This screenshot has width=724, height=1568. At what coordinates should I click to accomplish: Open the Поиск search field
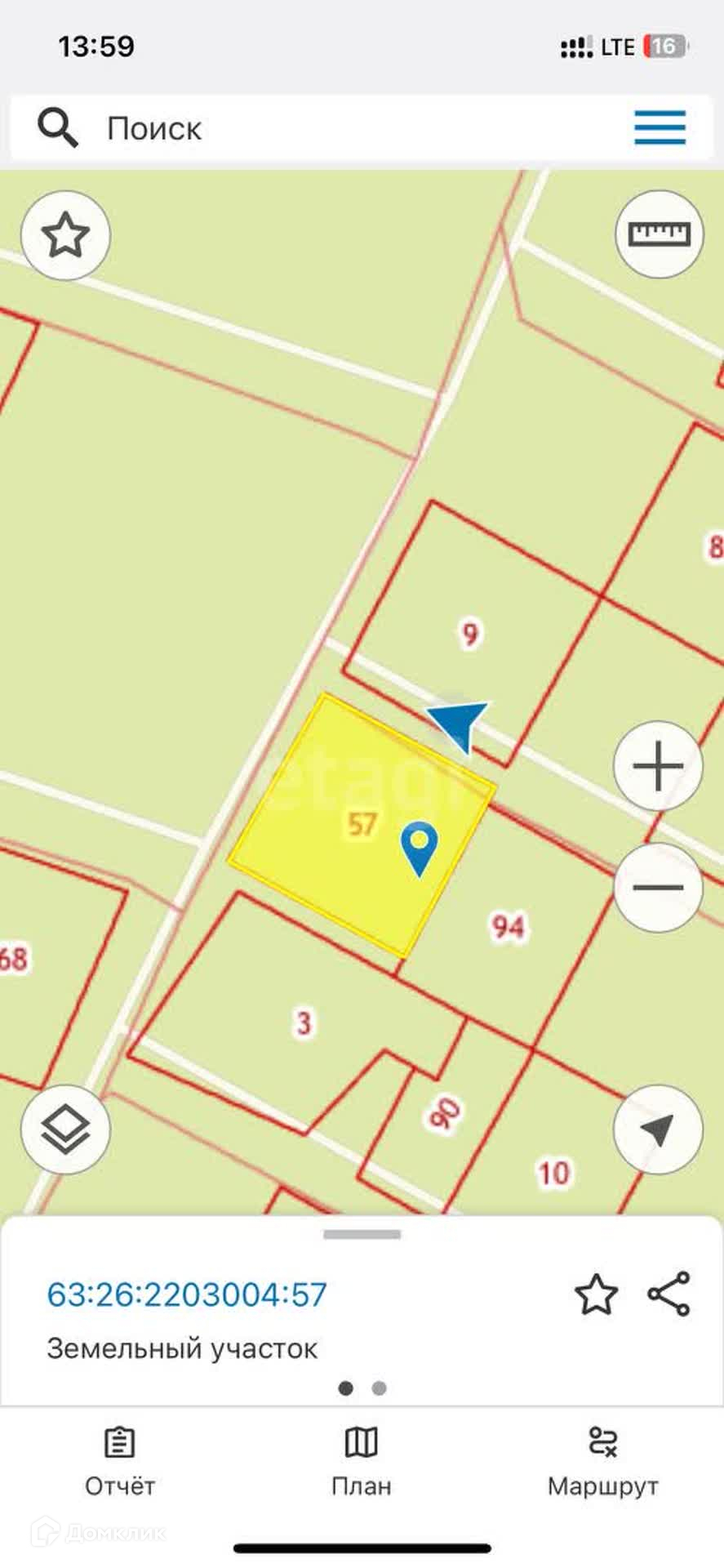point(326,129)
